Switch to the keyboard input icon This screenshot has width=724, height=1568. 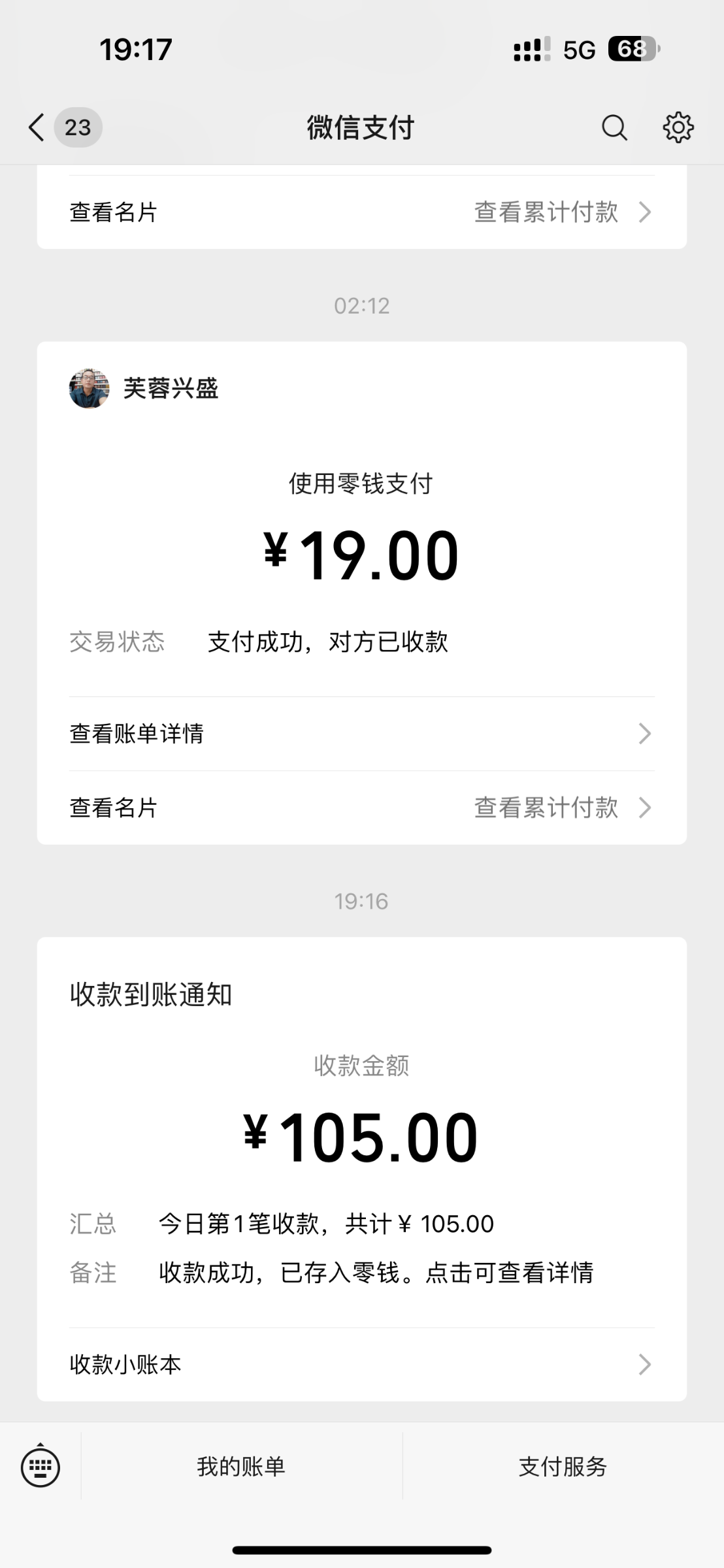(x=41, y=1467)
